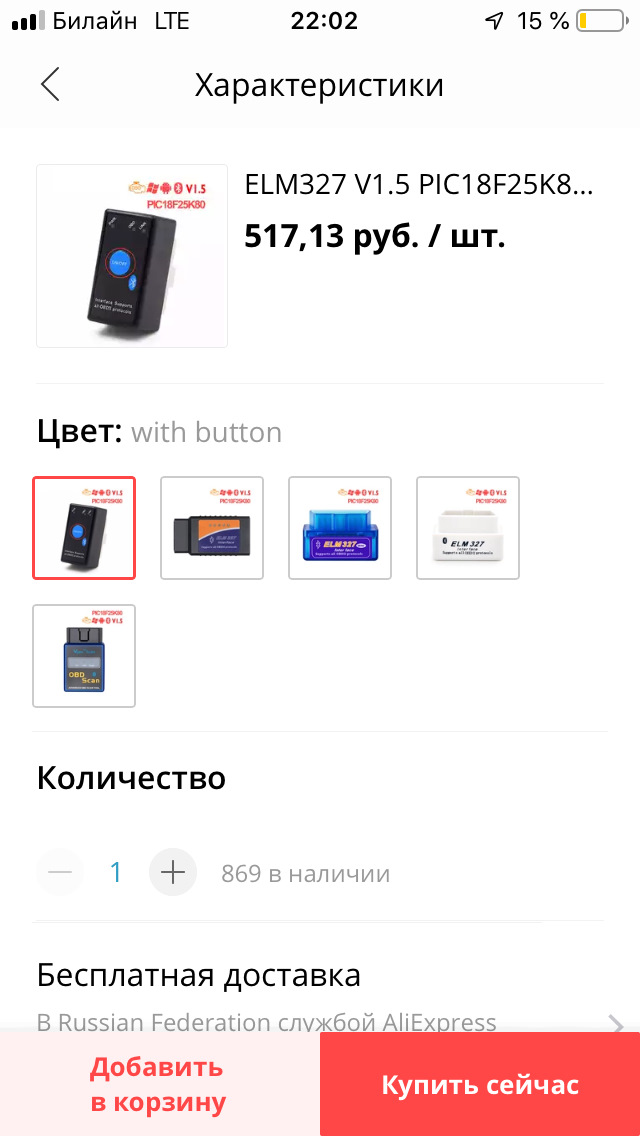Choose the OBD Scan adapter variant

(x=84, y=656)
